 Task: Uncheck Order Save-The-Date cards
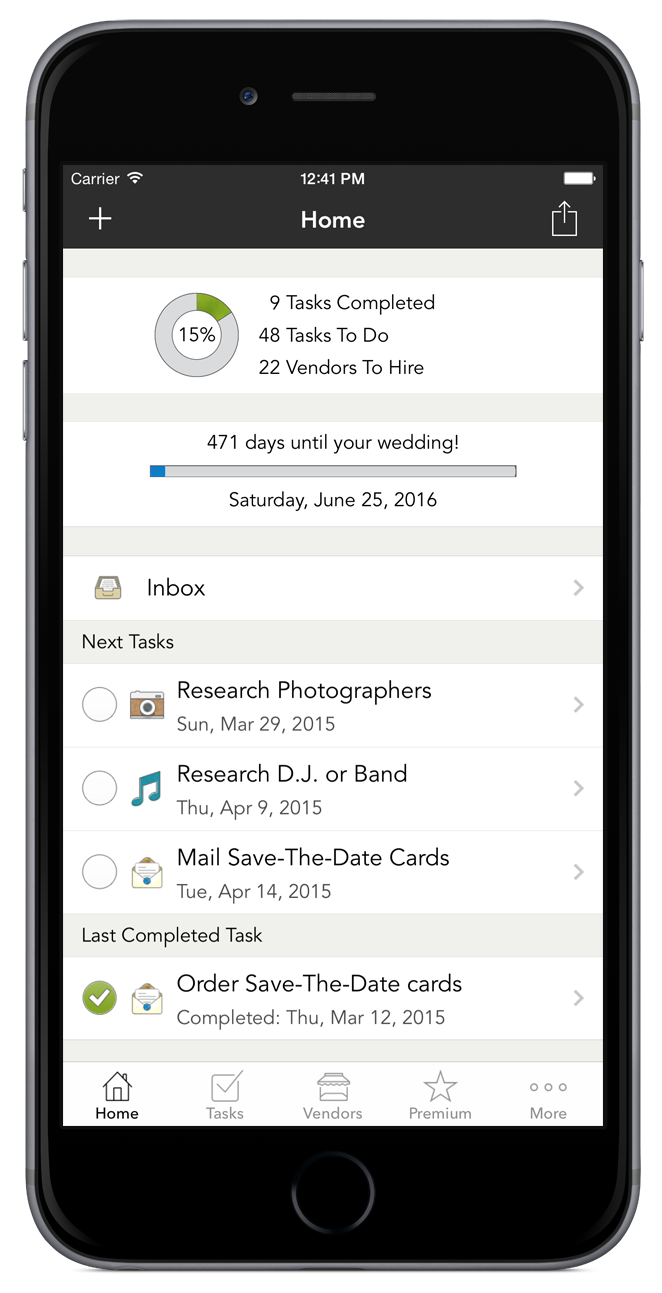pos(99,998)
